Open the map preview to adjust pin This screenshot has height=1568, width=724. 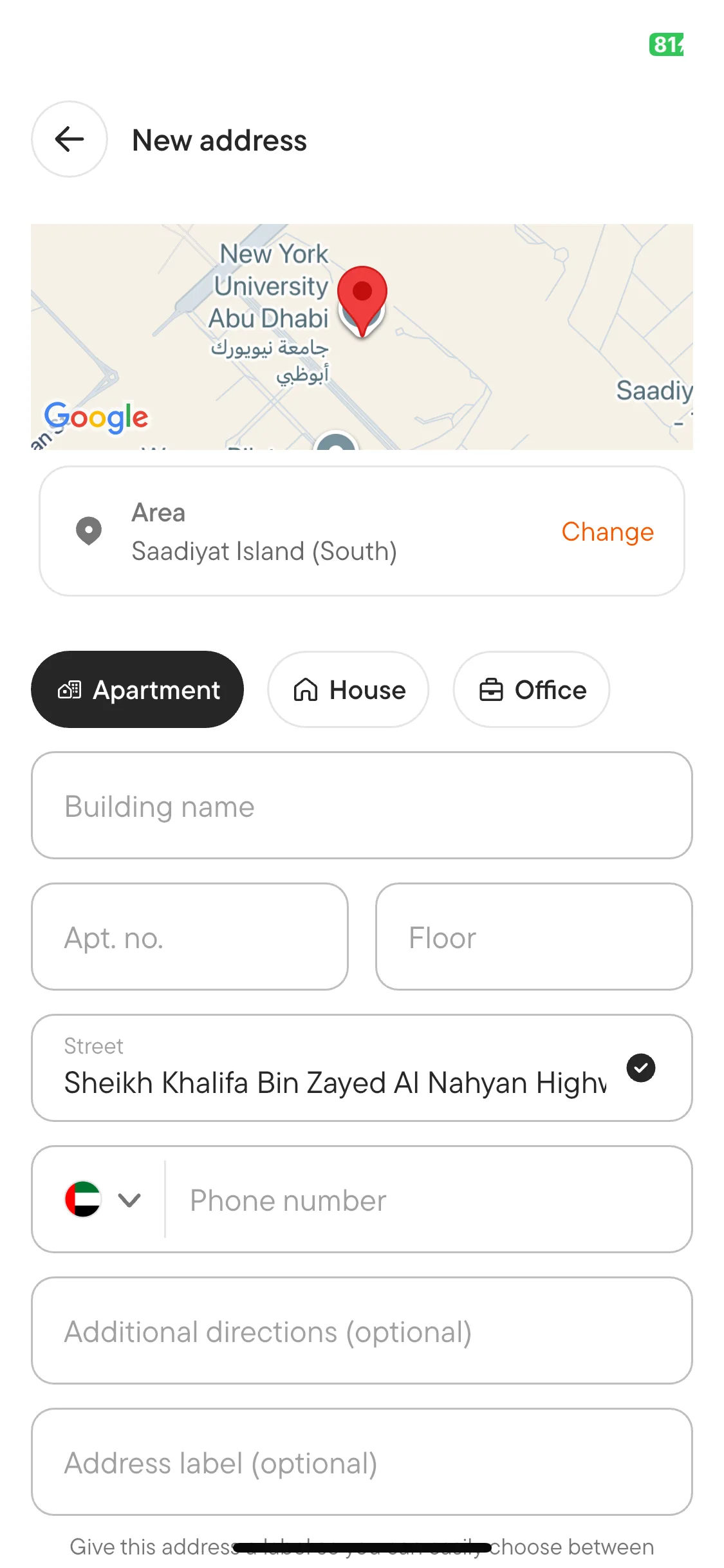362,336
